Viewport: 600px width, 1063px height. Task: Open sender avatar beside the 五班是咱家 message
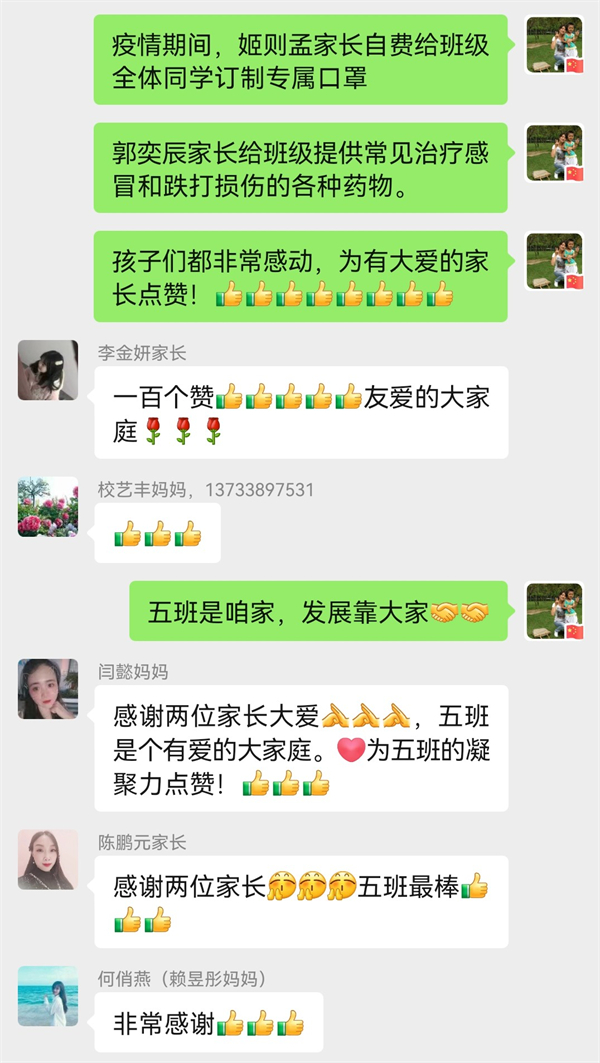(554, 611)
